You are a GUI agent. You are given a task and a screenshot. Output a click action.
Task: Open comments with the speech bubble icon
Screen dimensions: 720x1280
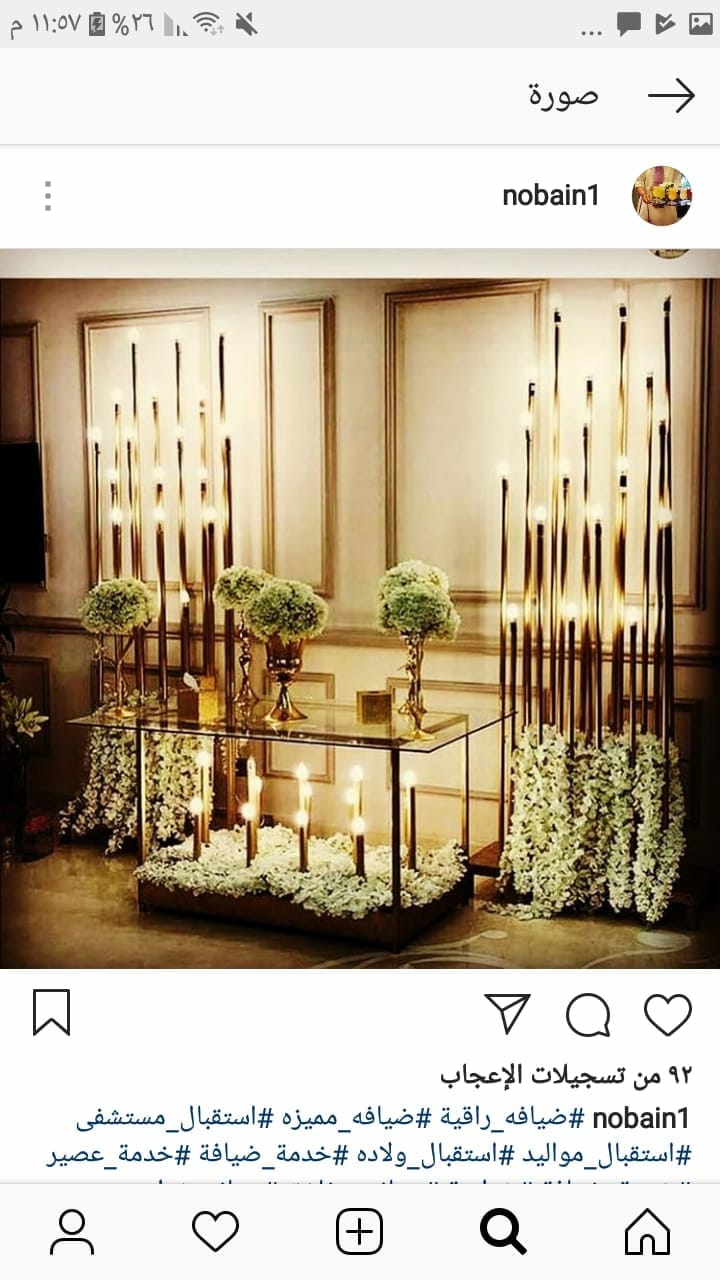[588, 1015]
